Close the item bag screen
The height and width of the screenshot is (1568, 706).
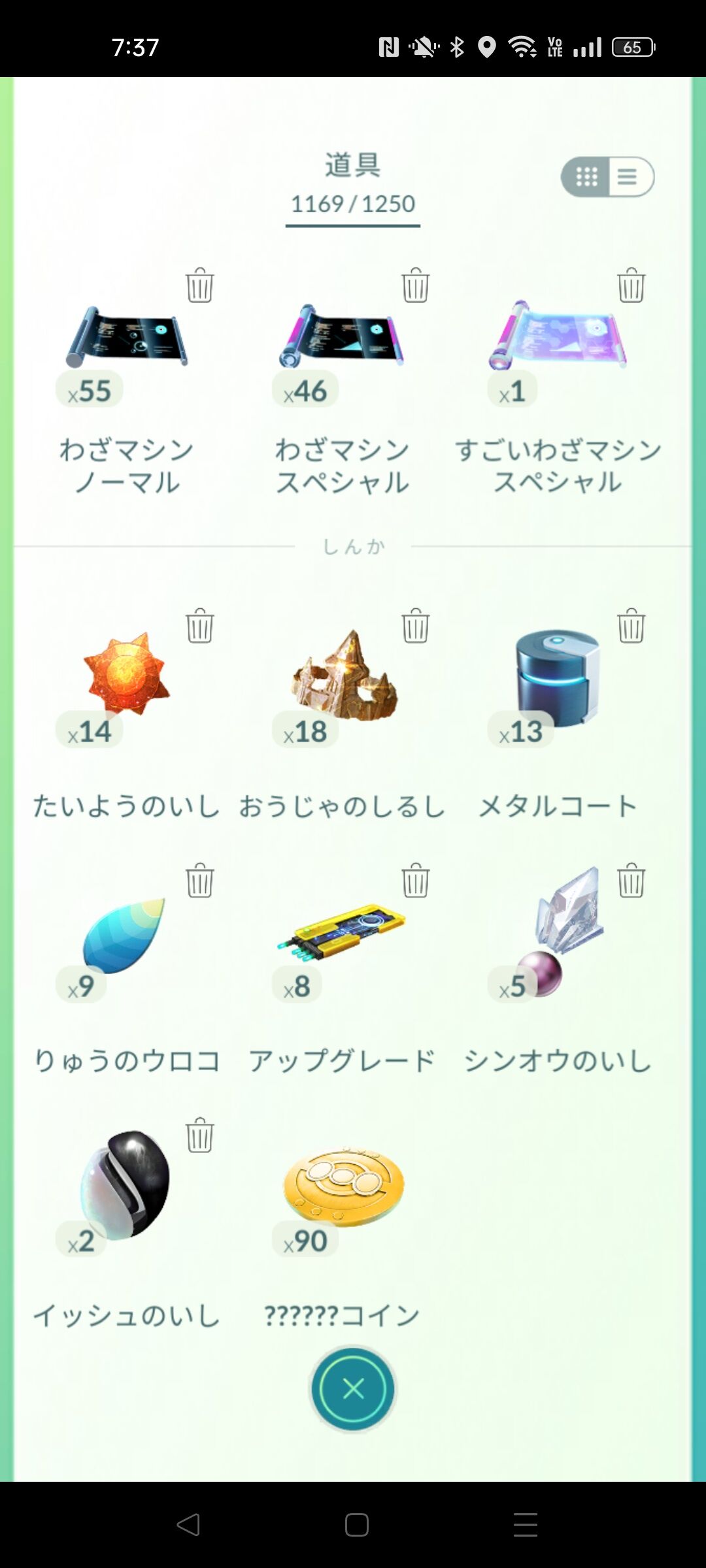pyautogui.click(x=353, y=1388)
